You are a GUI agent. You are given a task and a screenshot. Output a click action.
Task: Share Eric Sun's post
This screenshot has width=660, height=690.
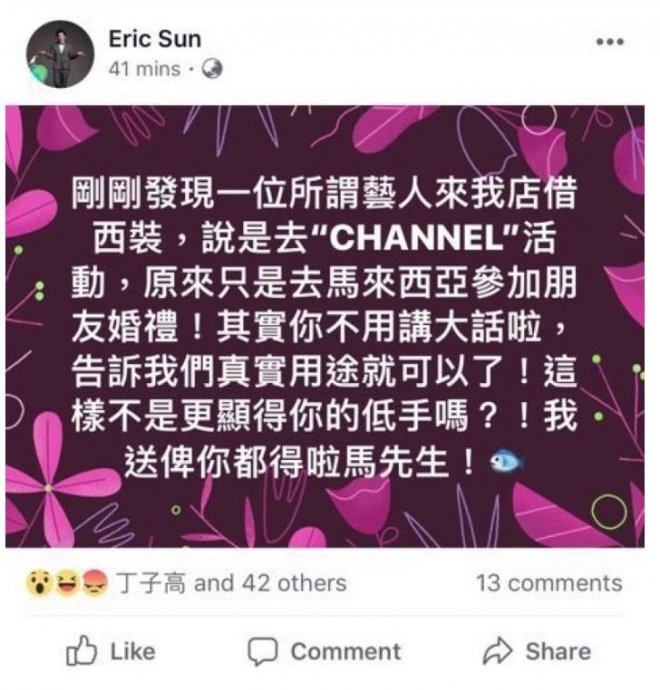[536, 652]
